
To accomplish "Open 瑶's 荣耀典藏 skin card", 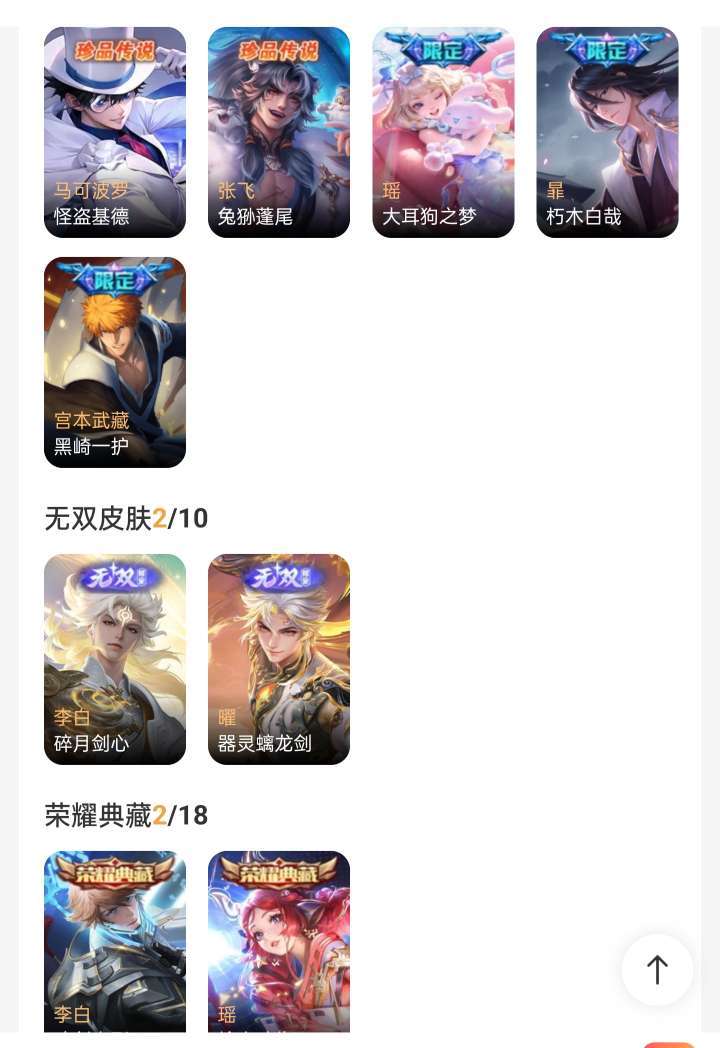I will 279,940.
